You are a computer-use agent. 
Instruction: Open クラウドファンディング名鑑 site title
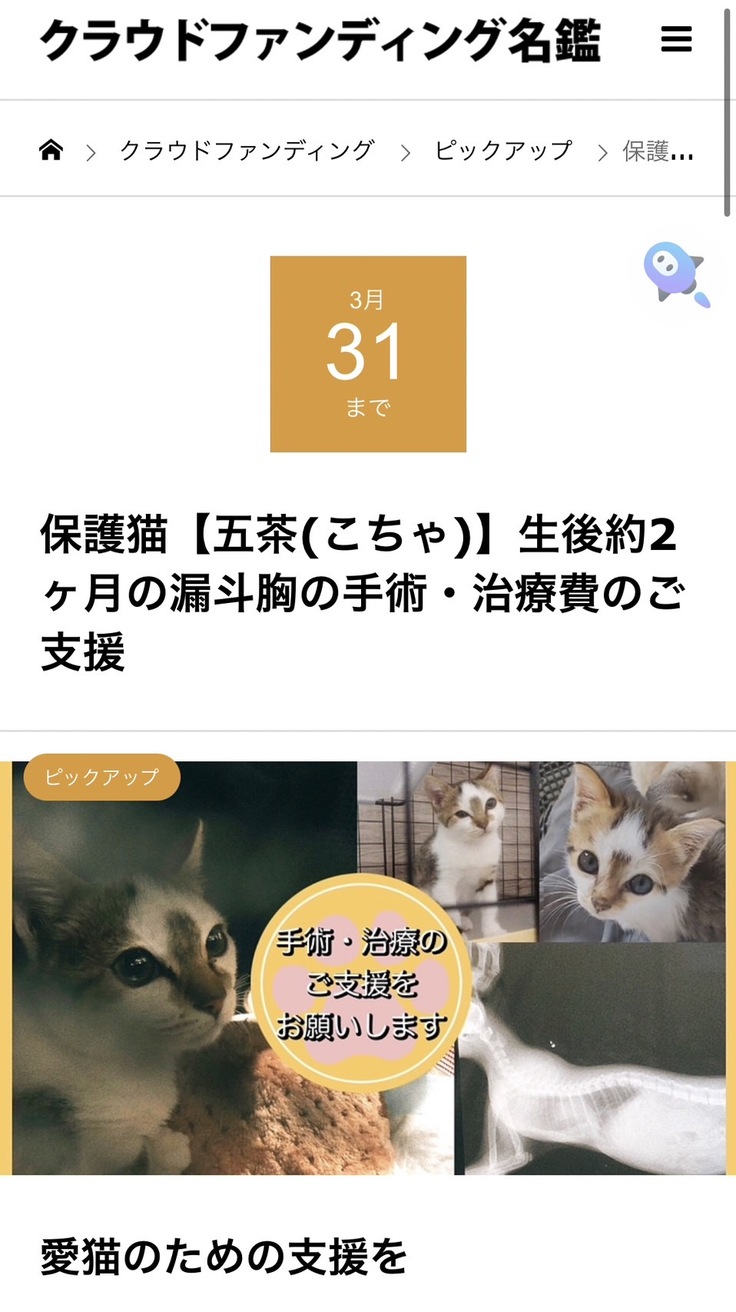click(x=320, y=40)
